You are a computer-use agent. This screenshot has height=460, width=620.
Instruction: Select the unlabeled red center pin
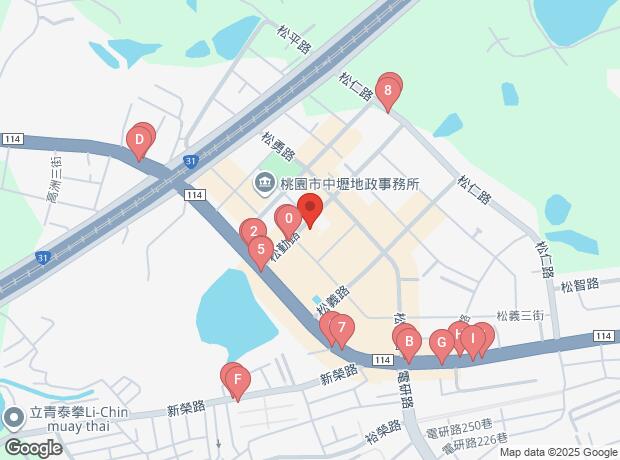309,210
